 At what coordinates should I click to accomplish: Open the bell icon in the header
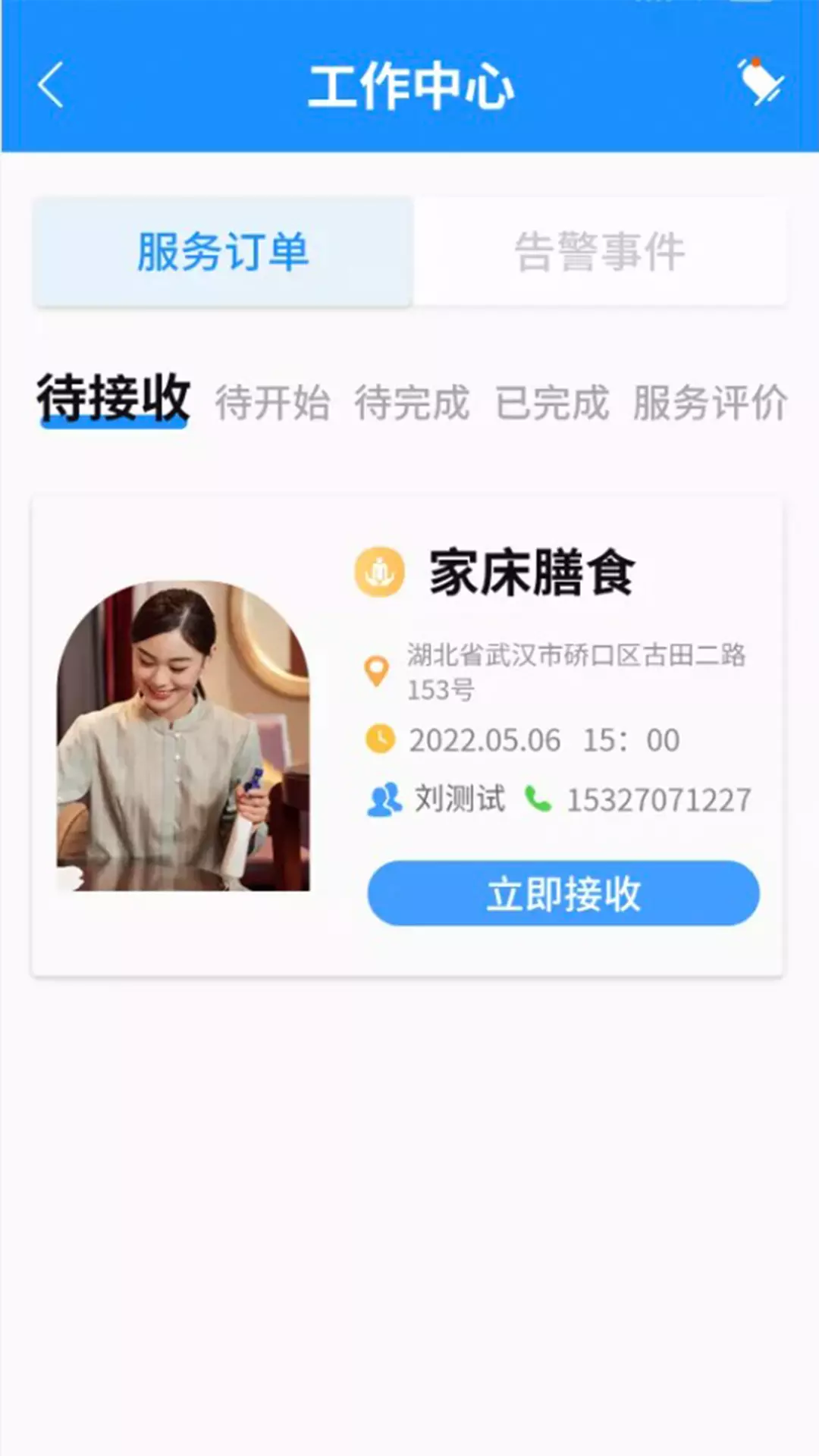pyautogui.click(x=760, y=81)
